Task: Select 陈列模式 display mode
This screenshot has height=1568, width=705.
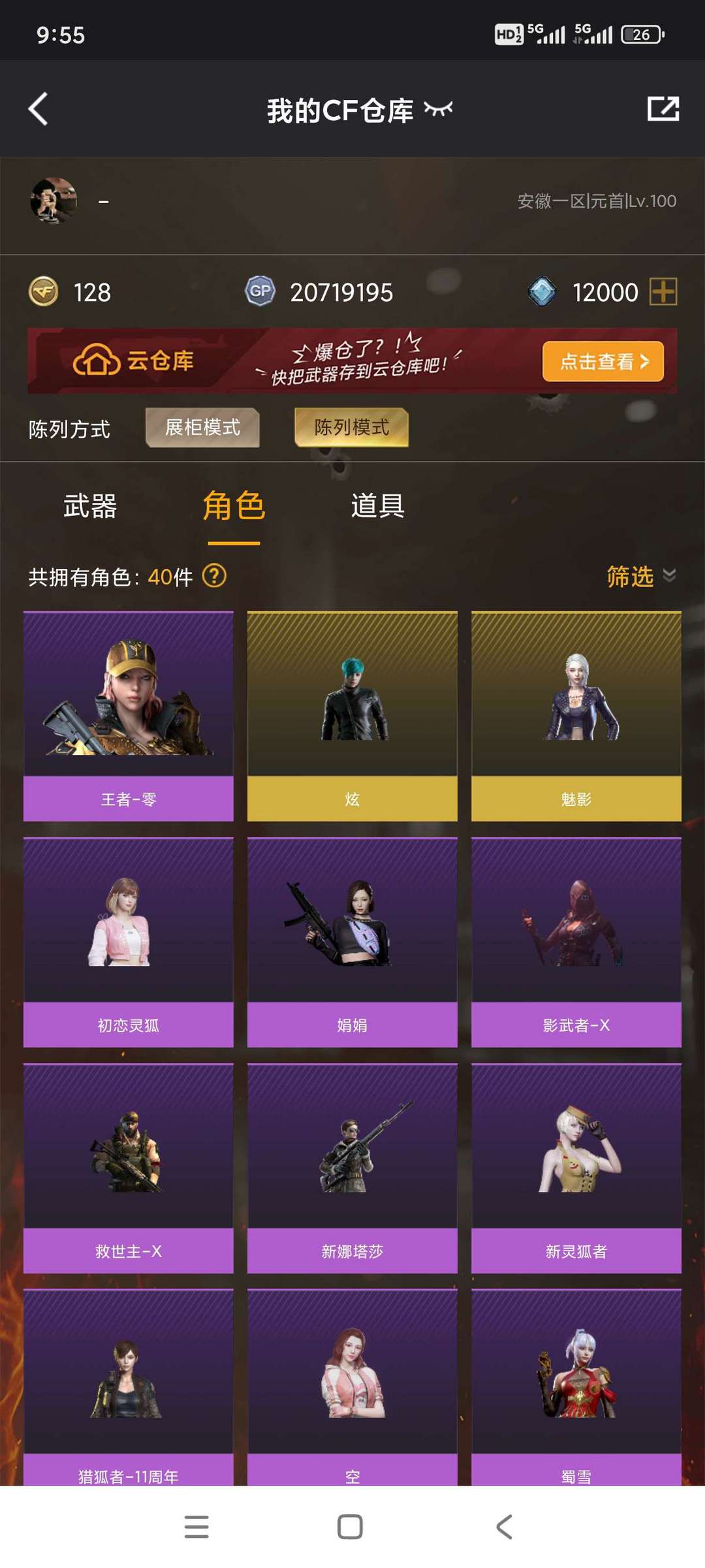Action: pos(352,428)
